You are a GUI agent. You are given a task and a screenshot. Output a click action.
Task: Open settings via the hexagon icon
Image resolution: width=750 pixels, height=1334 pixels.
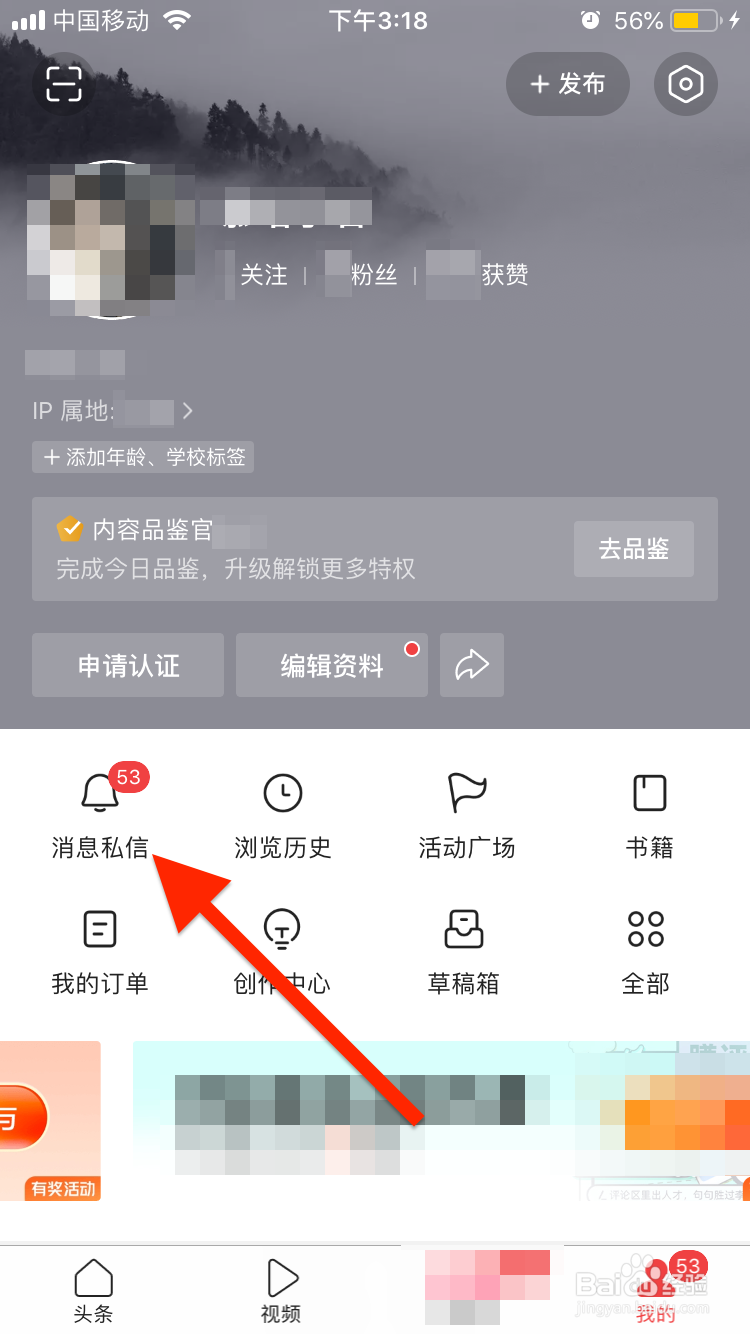[686, 84]
